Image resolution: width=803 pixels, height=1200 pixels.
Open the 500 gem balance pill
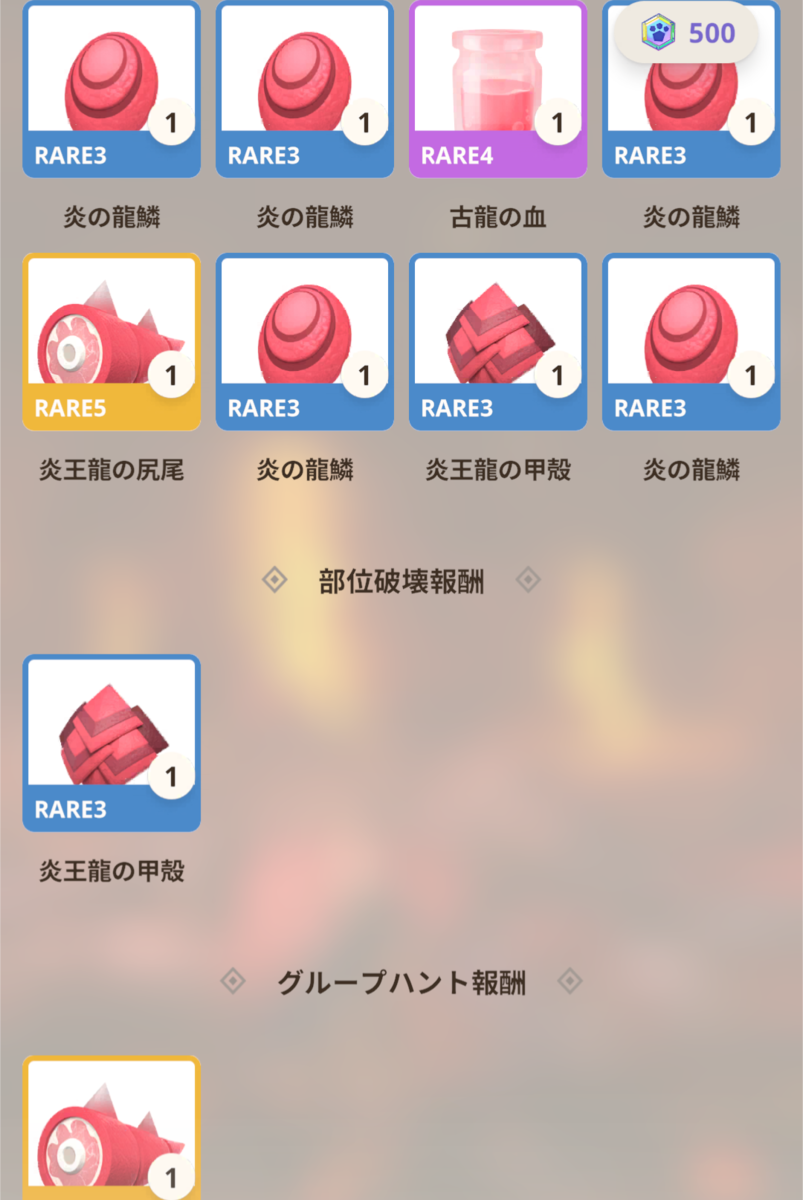pyautogui.click(x=685, y=33)
